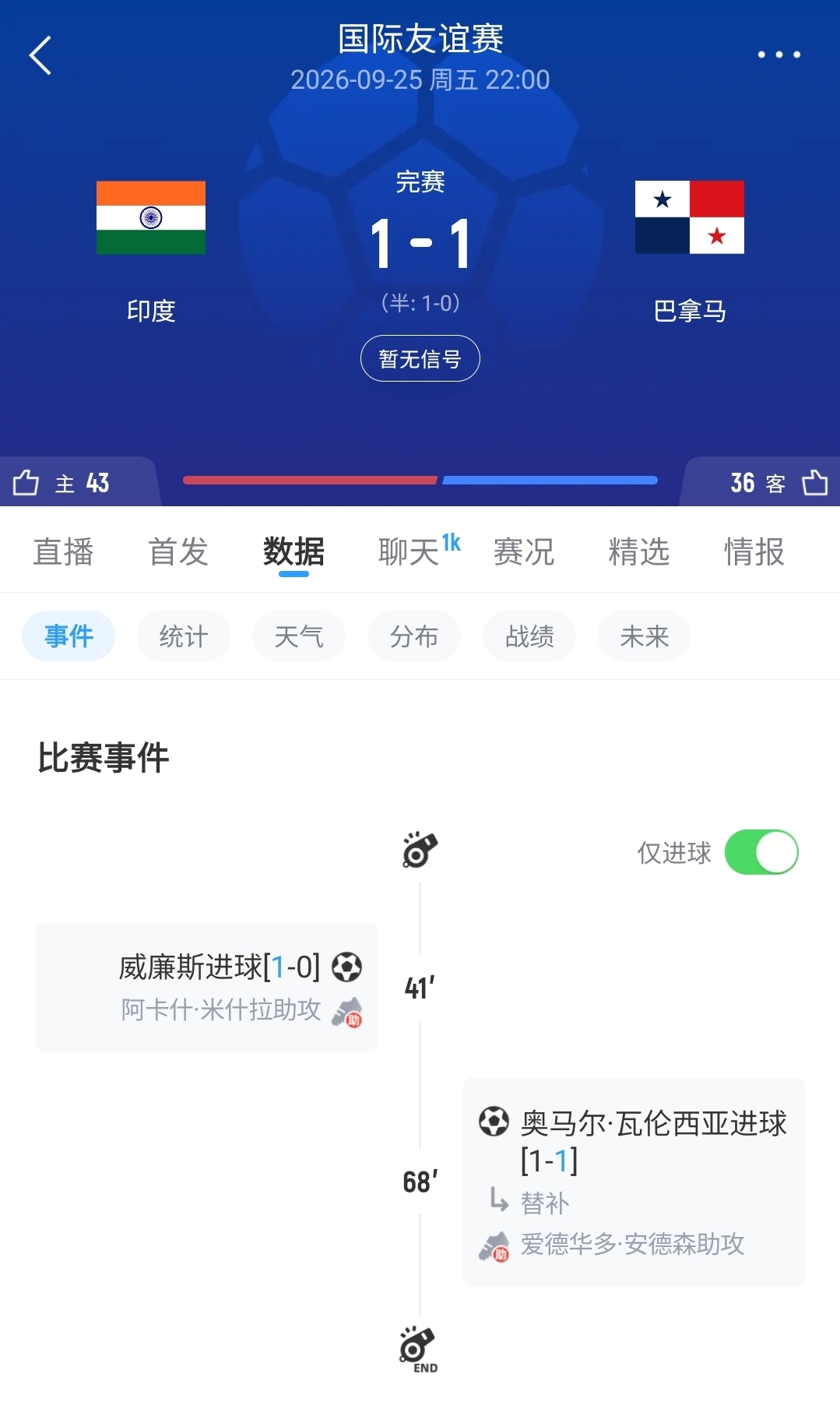Open the three-dot overflow menu
840x1423 pixels.
[x=778, y=55]
